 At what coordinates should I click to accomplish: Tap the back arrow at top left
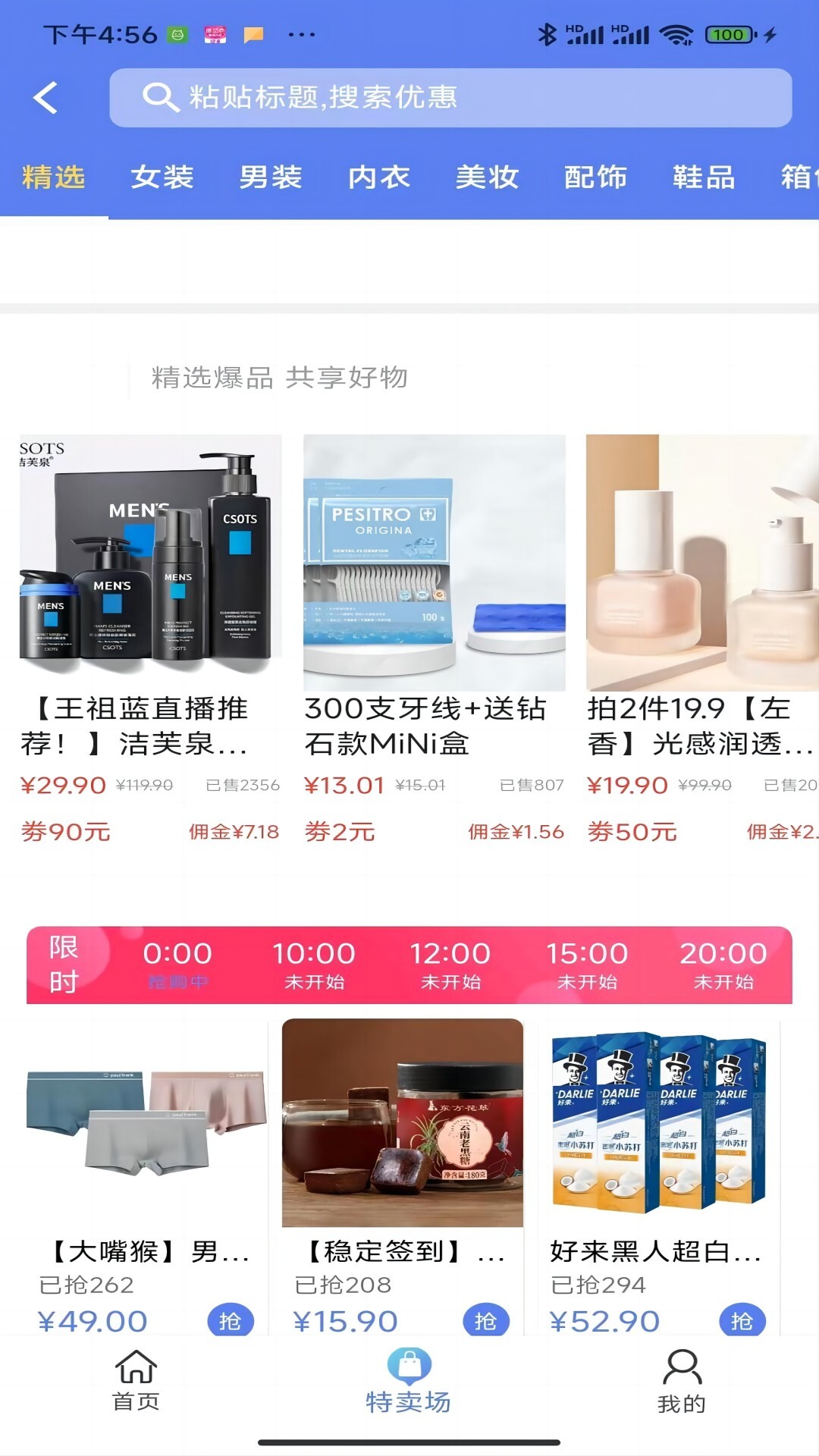point(45,98)
